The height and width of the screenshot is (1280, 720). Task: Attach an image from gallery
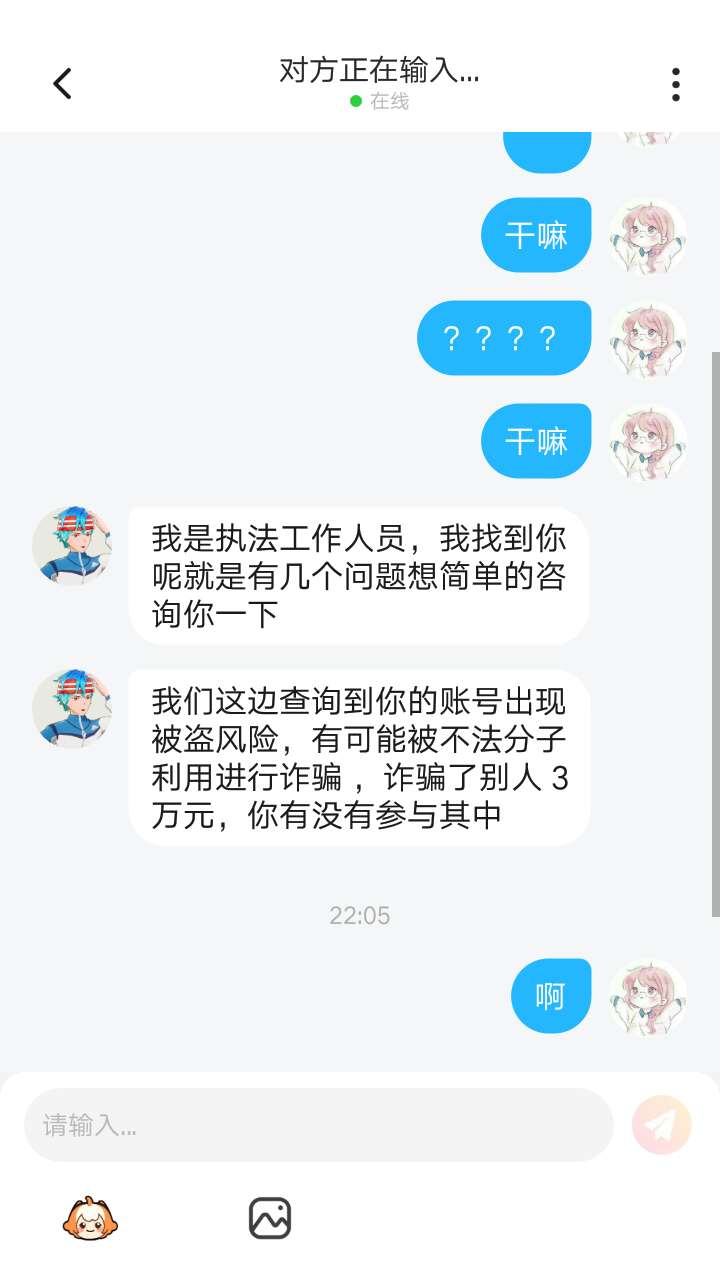coord(270,1218)
